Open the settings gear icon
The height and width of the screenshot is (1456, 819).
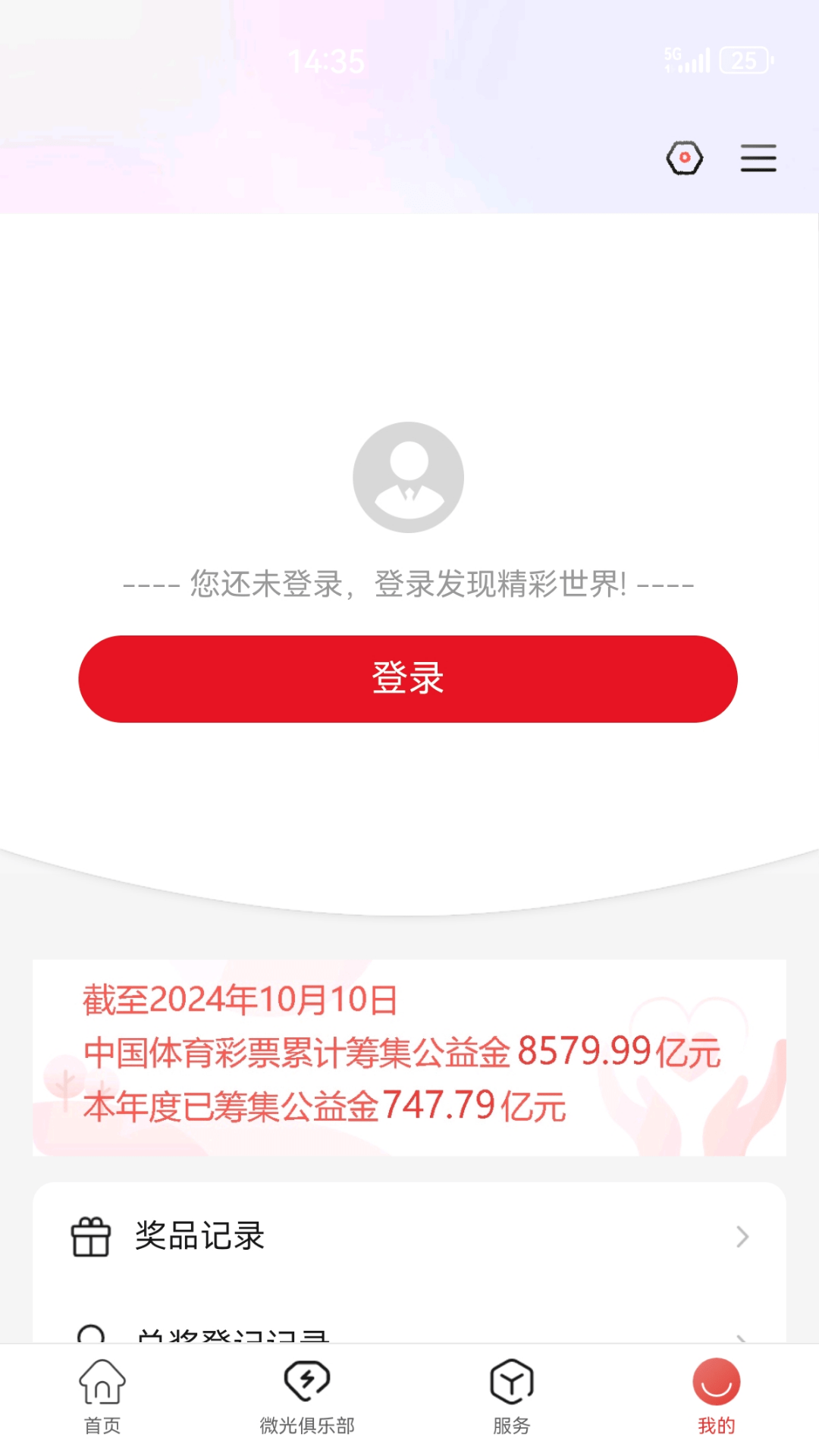(x=685, y=157)
